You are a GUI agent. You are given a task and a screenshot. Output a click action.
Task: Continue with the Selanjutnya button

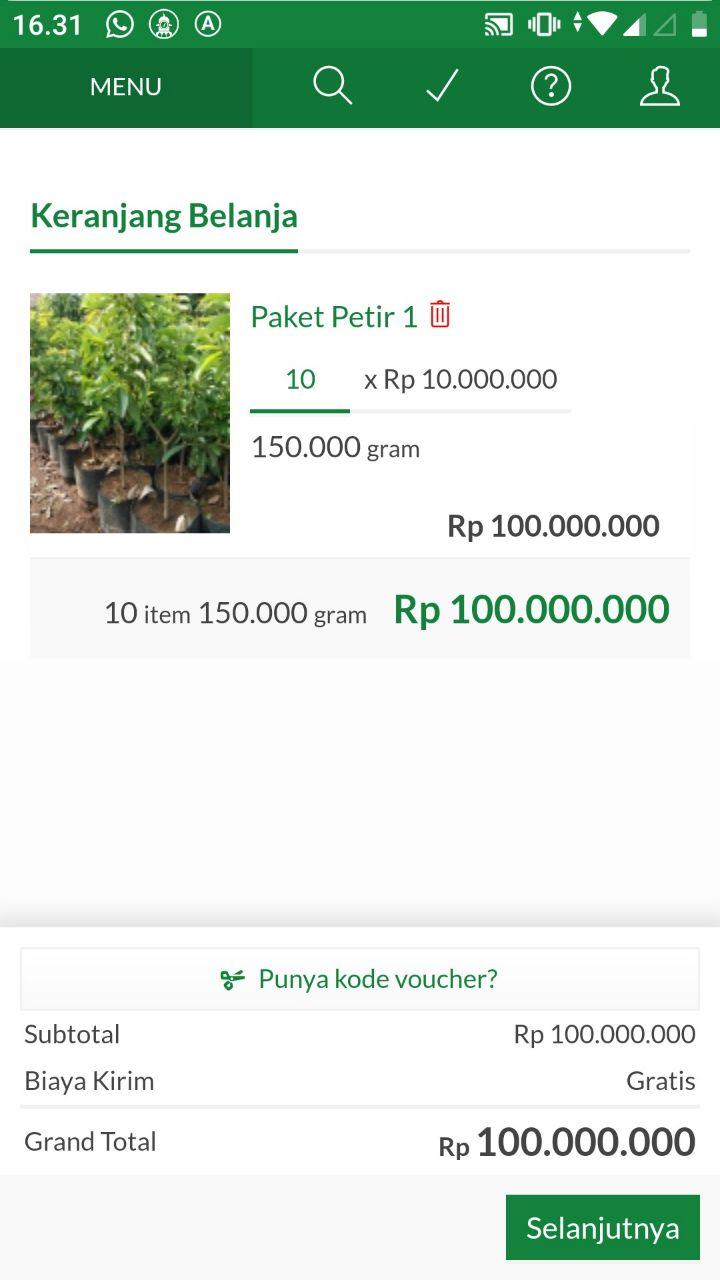603,1228
